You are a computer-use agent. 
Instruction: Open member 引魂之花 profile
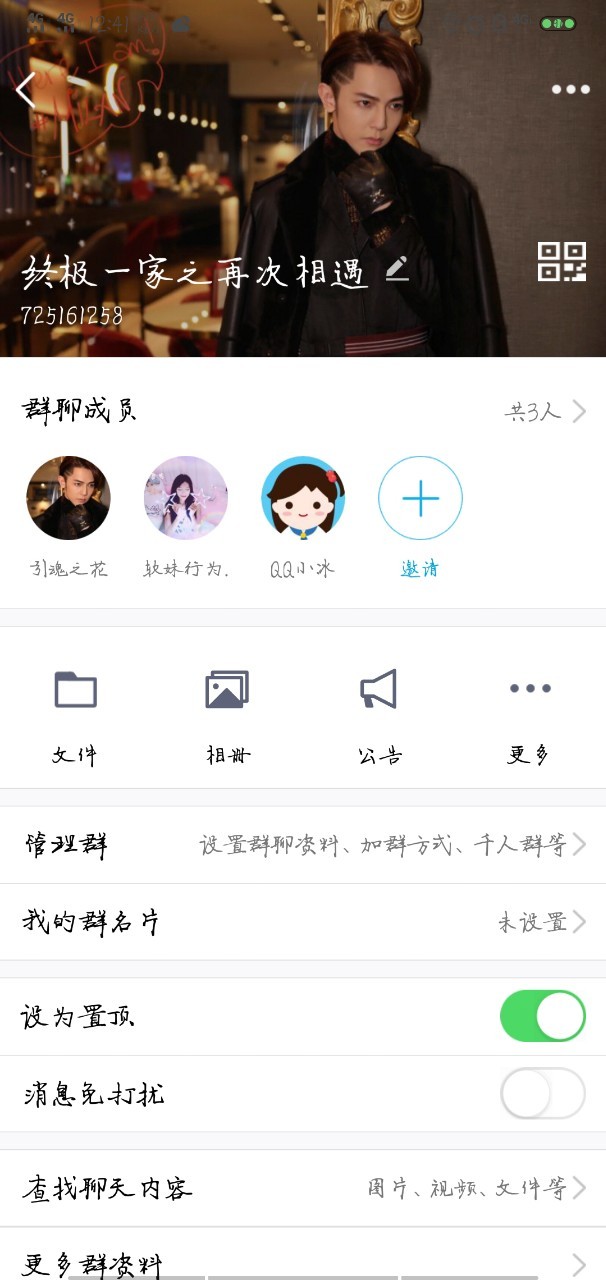(68, 499)
